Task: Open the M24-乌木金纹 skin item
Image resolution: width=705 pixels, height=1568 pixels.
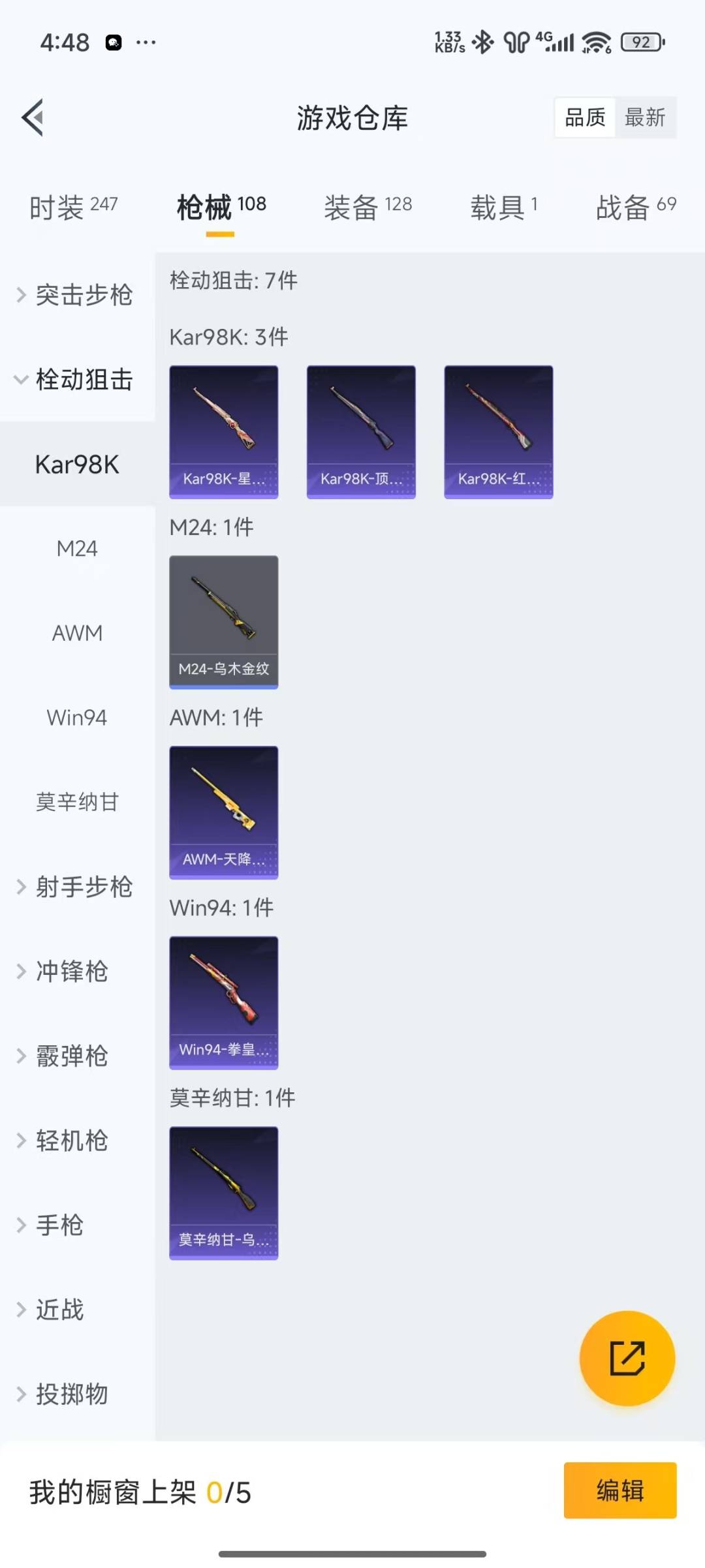Action: 224,622
